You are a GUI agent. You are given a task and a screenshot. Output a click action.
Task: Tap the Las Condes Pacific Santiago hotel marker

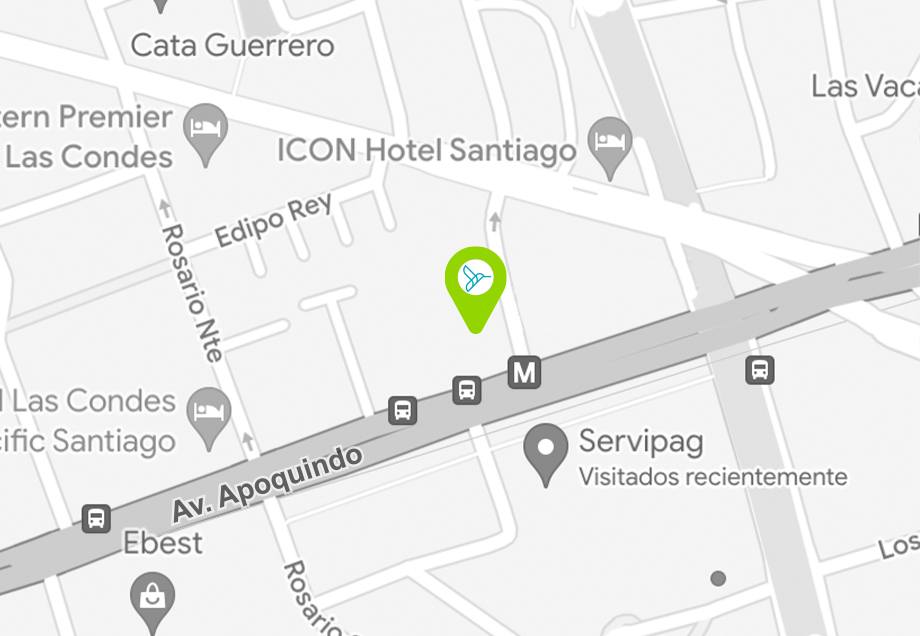tap(210, 415)
